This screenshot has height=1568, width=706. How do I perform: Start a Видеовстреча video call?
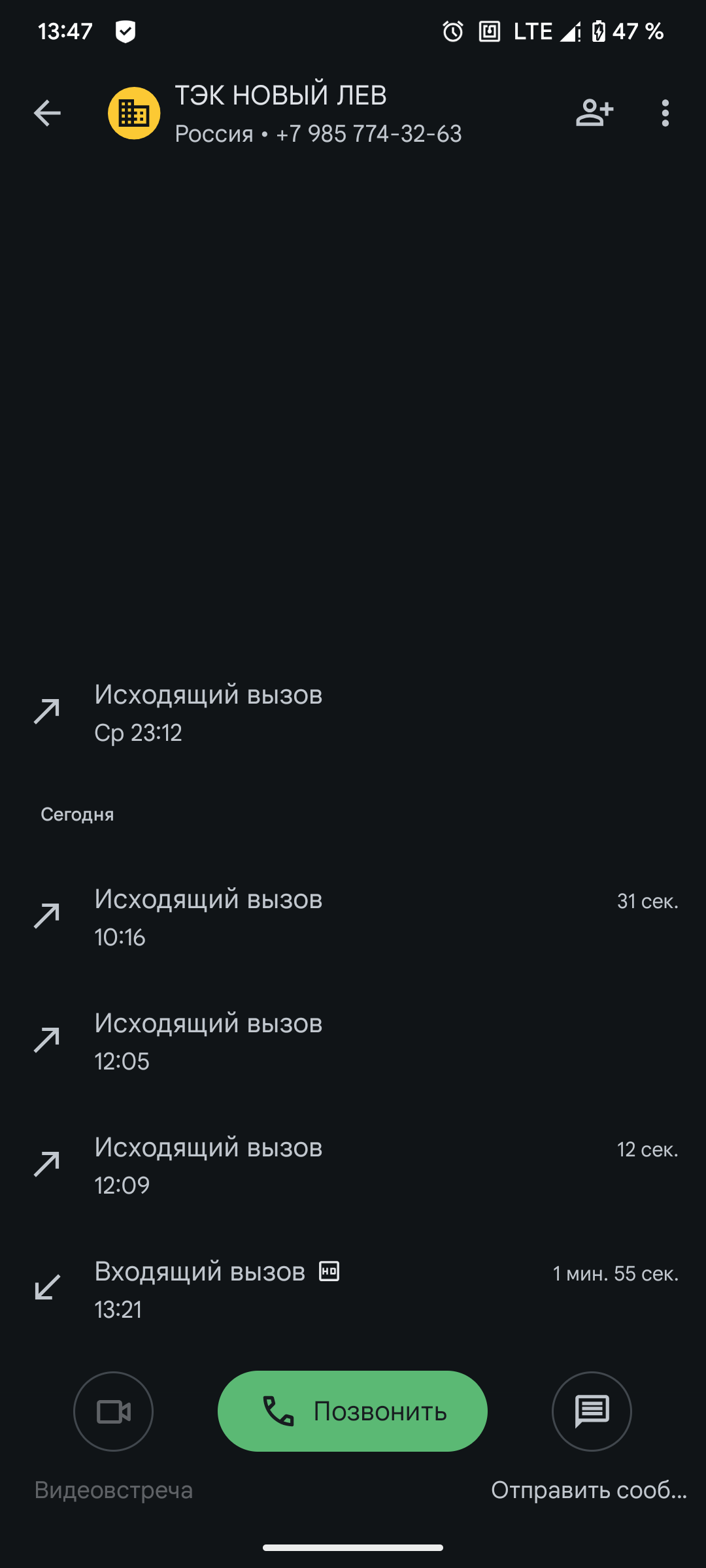tap(113, 1411)
